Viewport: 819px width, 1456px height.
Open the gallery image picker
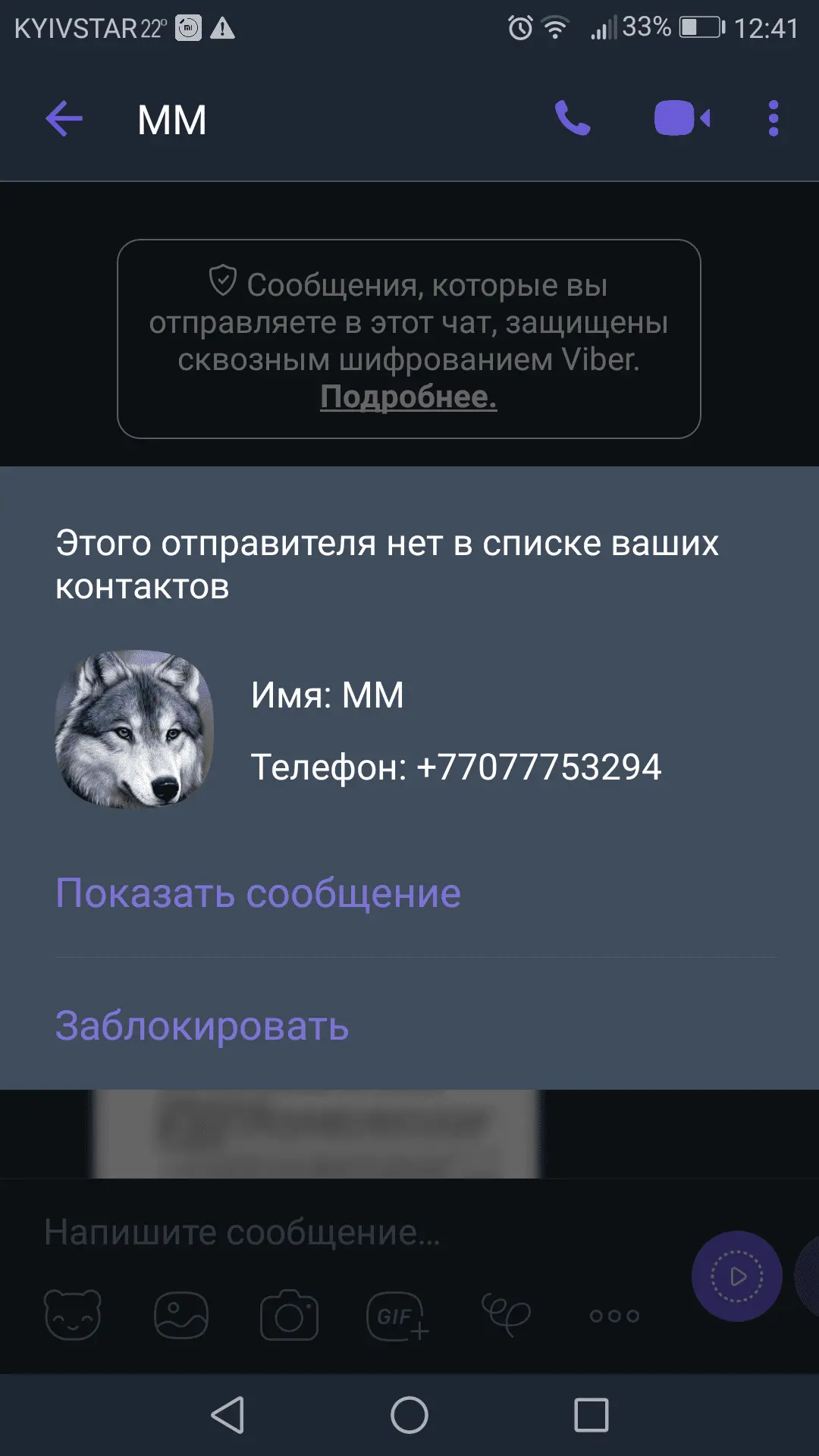(181, 1315)
